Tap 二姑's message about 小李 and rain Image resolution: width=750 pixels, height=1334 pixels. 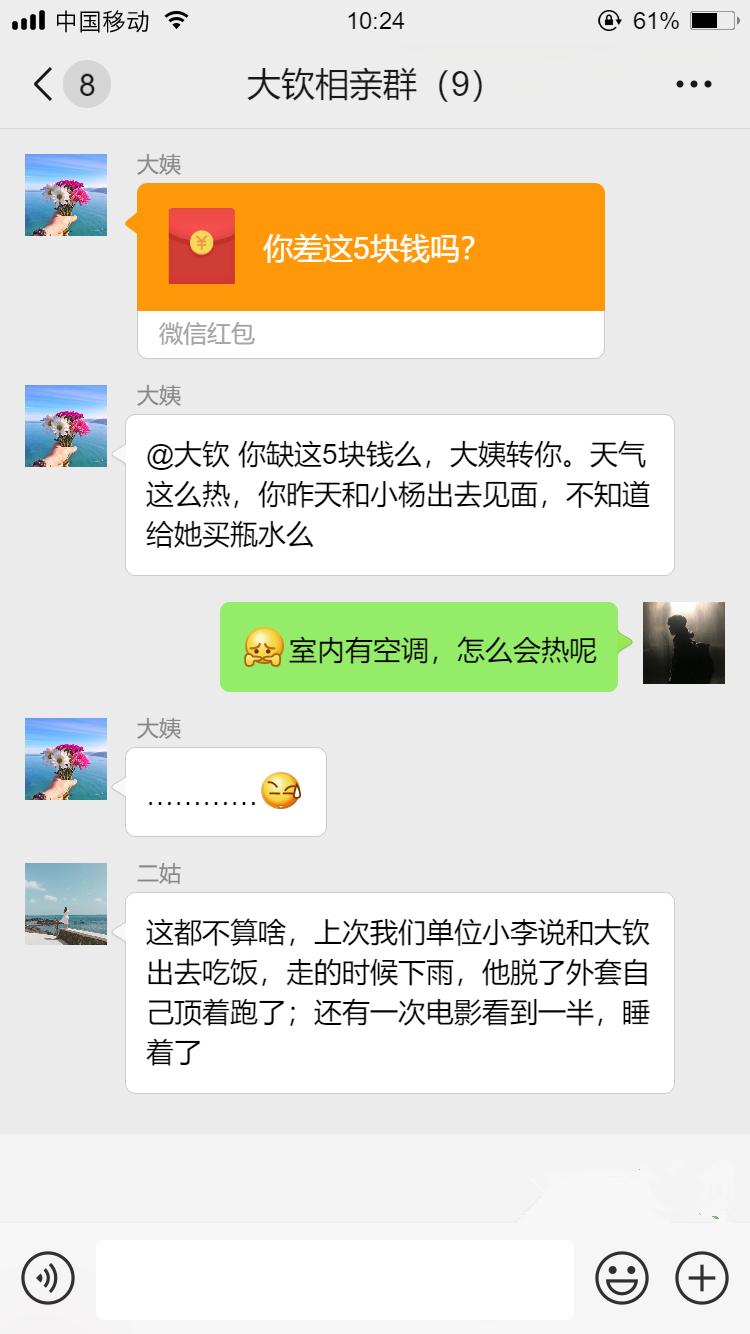(400, 990)
